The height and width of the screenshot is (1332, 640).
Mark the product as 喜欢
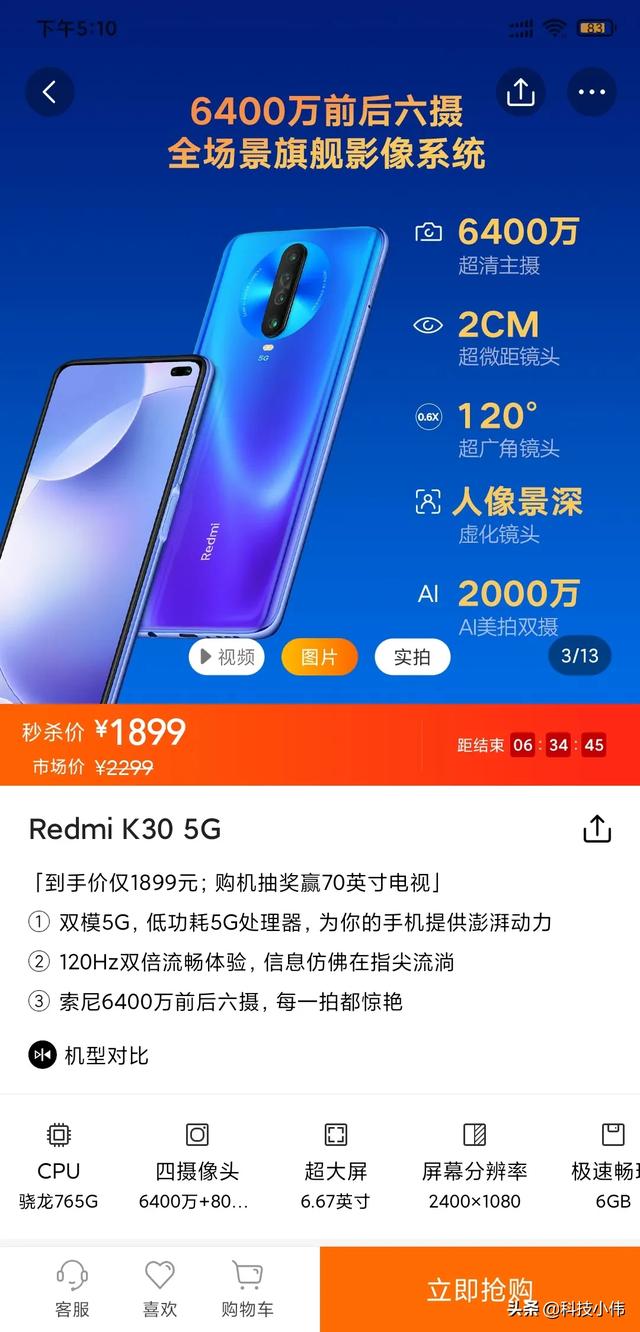click(160, 1288)
